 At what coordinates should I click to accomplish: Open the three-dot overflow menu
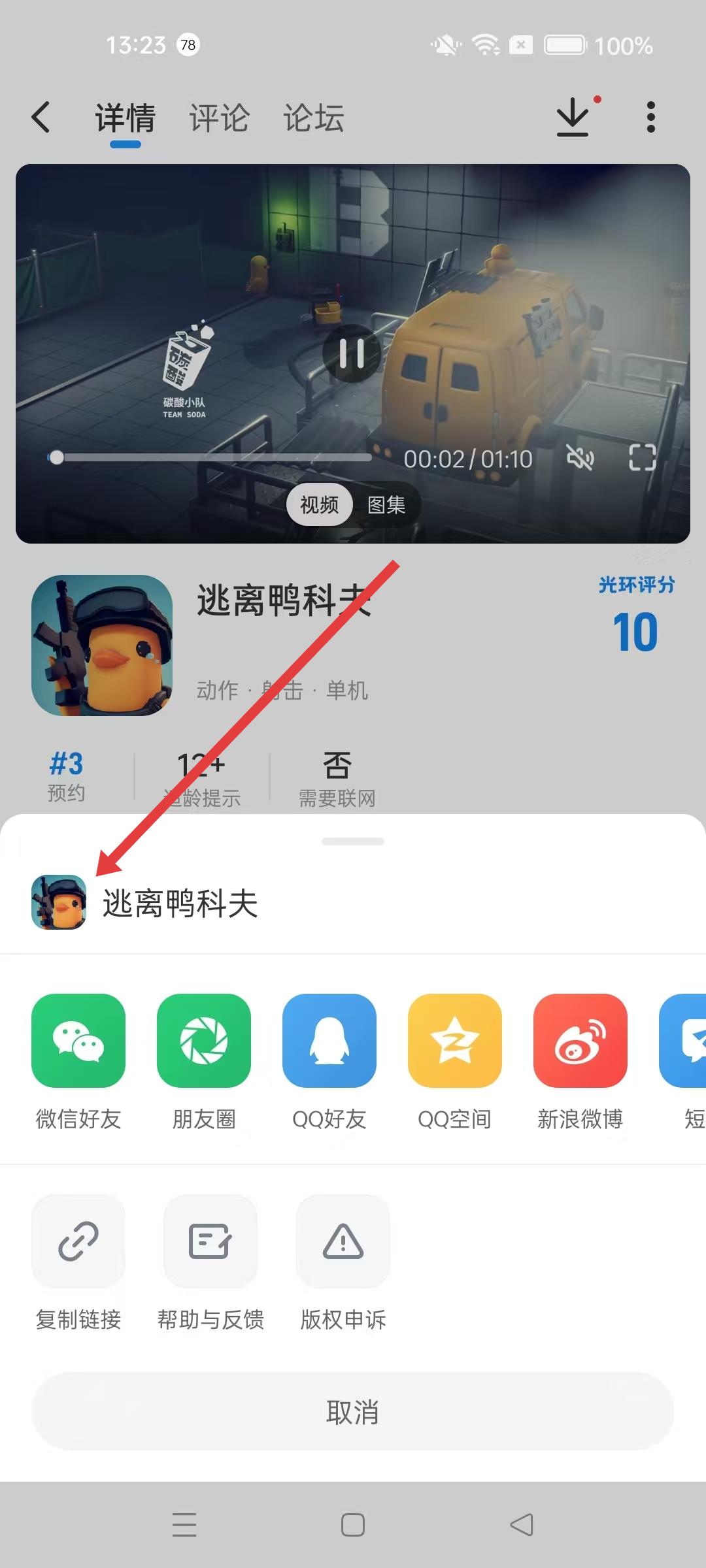click(x=650, y=118)
